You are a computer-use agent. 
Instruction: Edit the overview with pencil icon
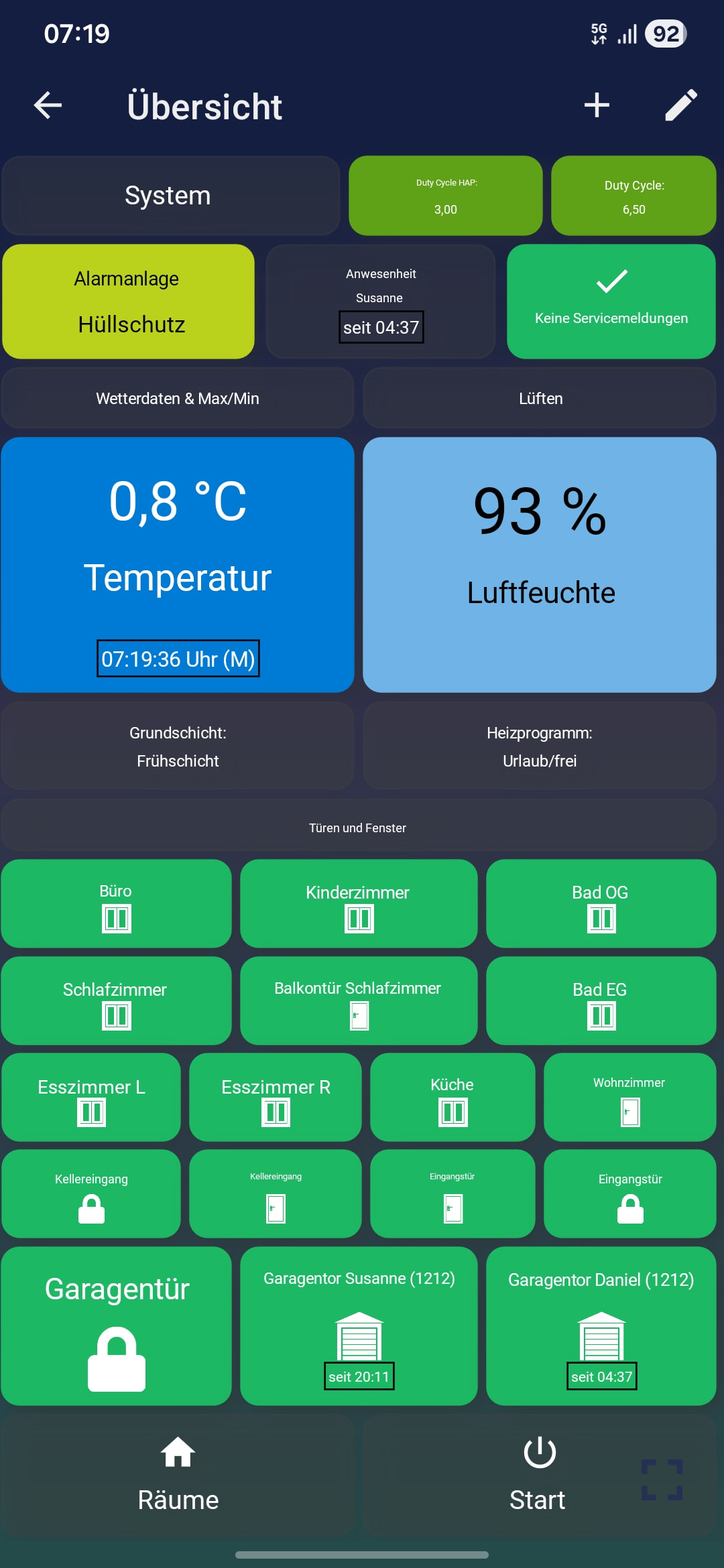pos(680,105)
